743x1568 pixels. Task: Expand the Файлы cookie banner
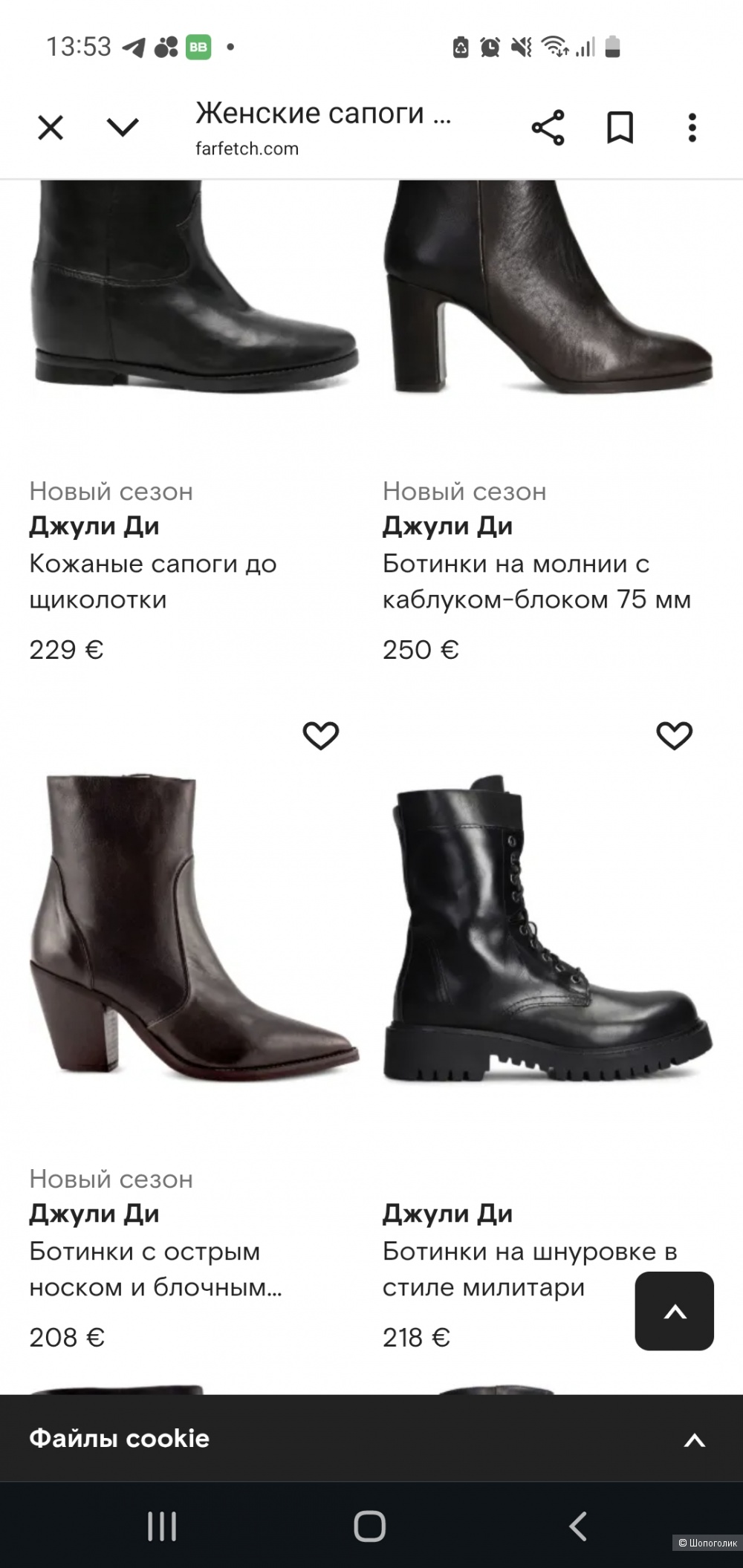[x=694, y=1439]
